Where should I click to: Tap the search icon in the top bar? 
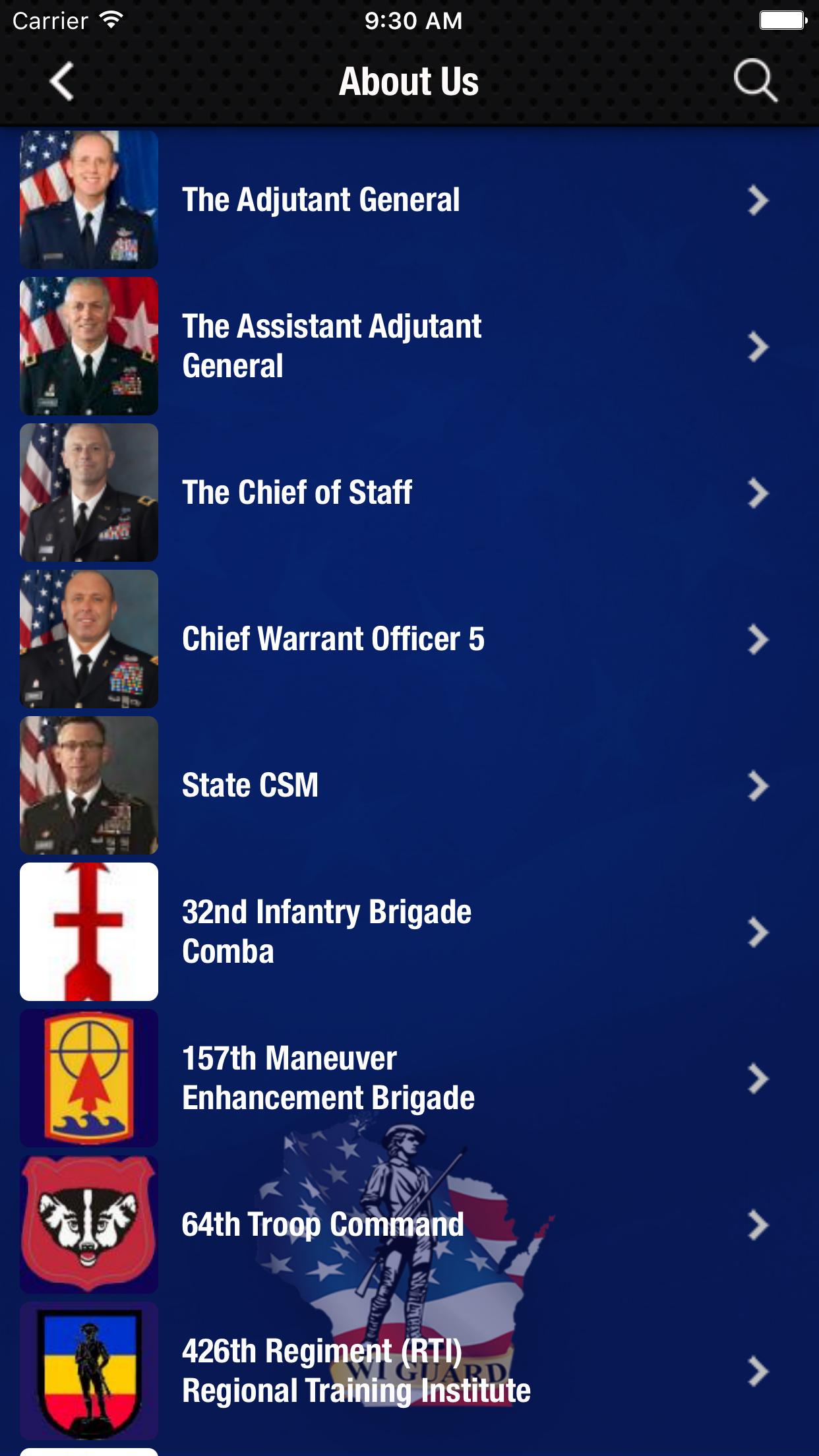pyautogui.click(x=756, y=80)
